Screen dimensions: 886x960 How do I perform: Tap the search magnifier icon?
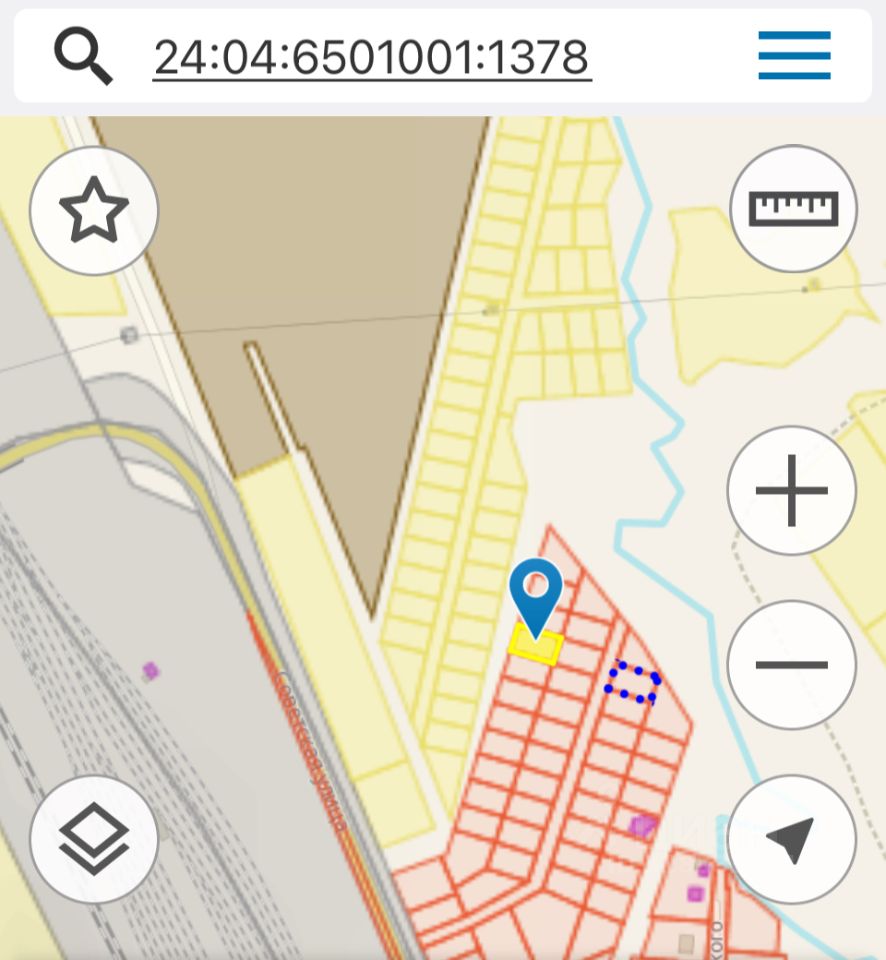click(x=83, y=56)
